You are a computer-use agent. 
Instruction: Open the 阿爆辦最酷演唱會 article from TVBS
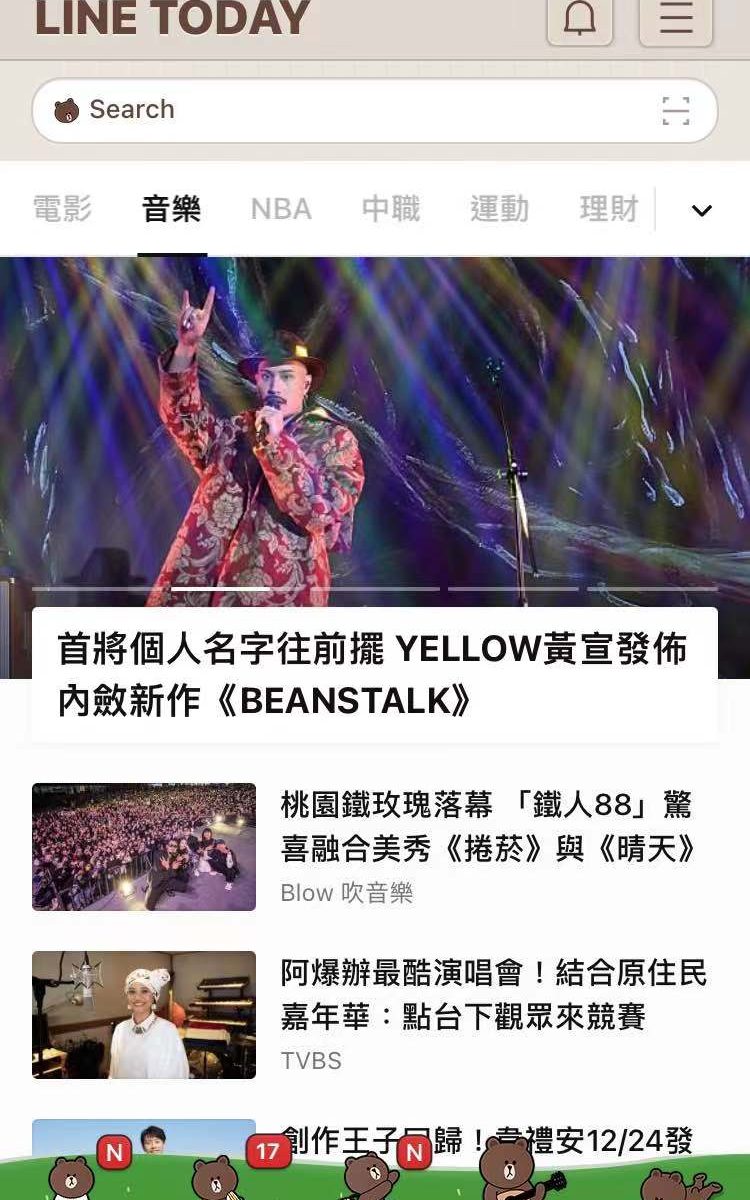coord(493,995)
